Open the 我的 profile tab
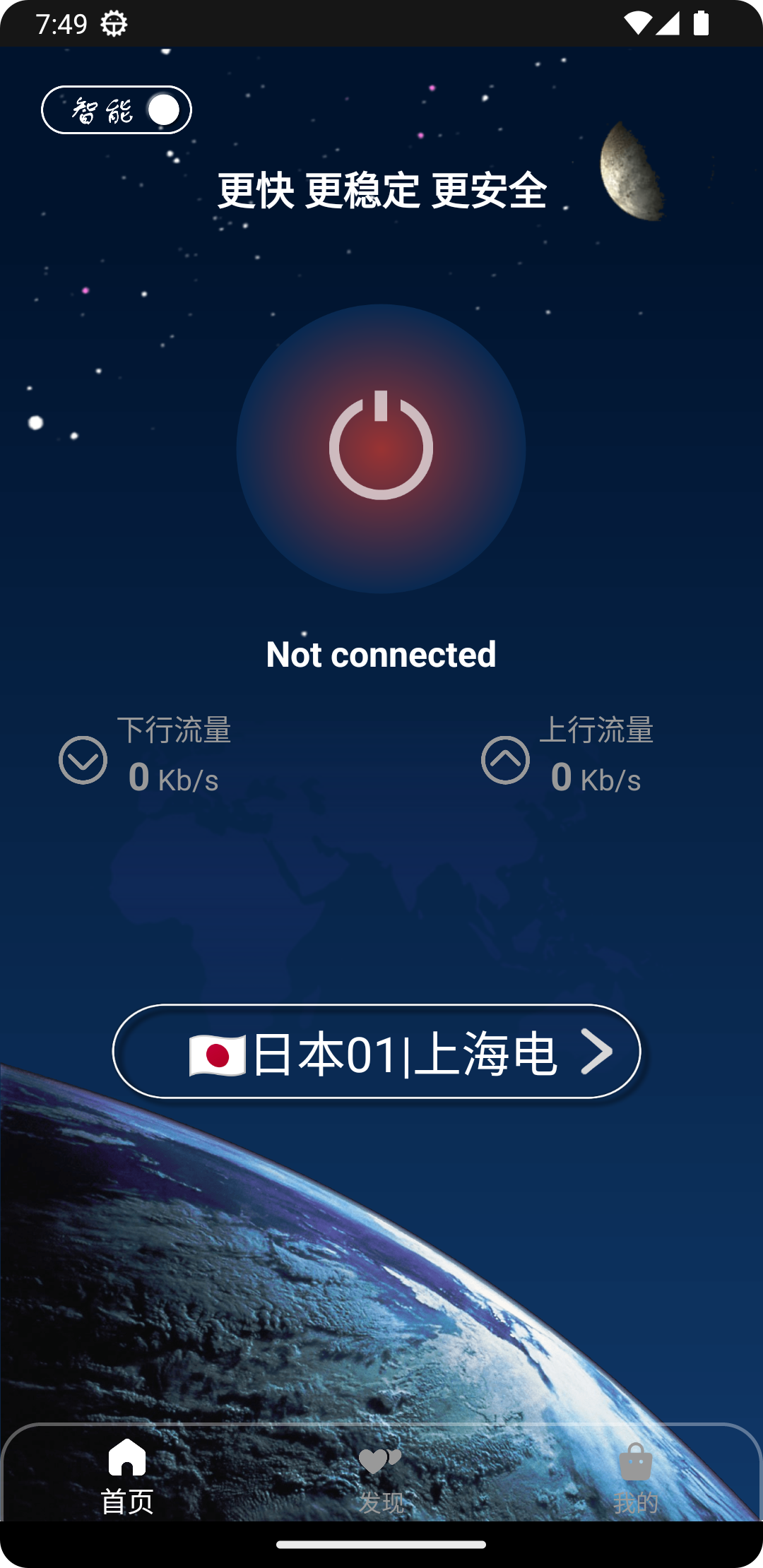 [x=635, y=1475]
